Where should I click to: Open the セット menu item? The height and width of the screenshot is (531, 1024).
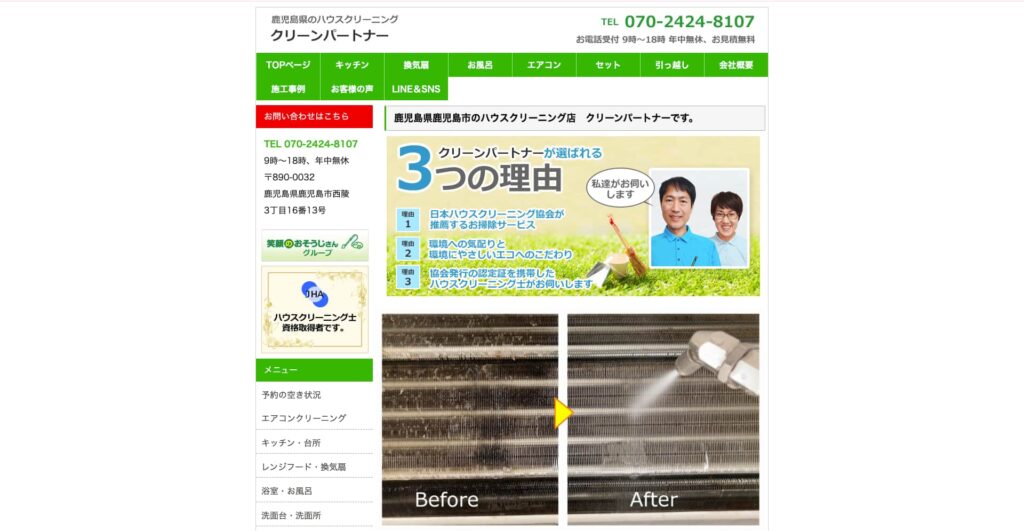[x=608, y=65]
